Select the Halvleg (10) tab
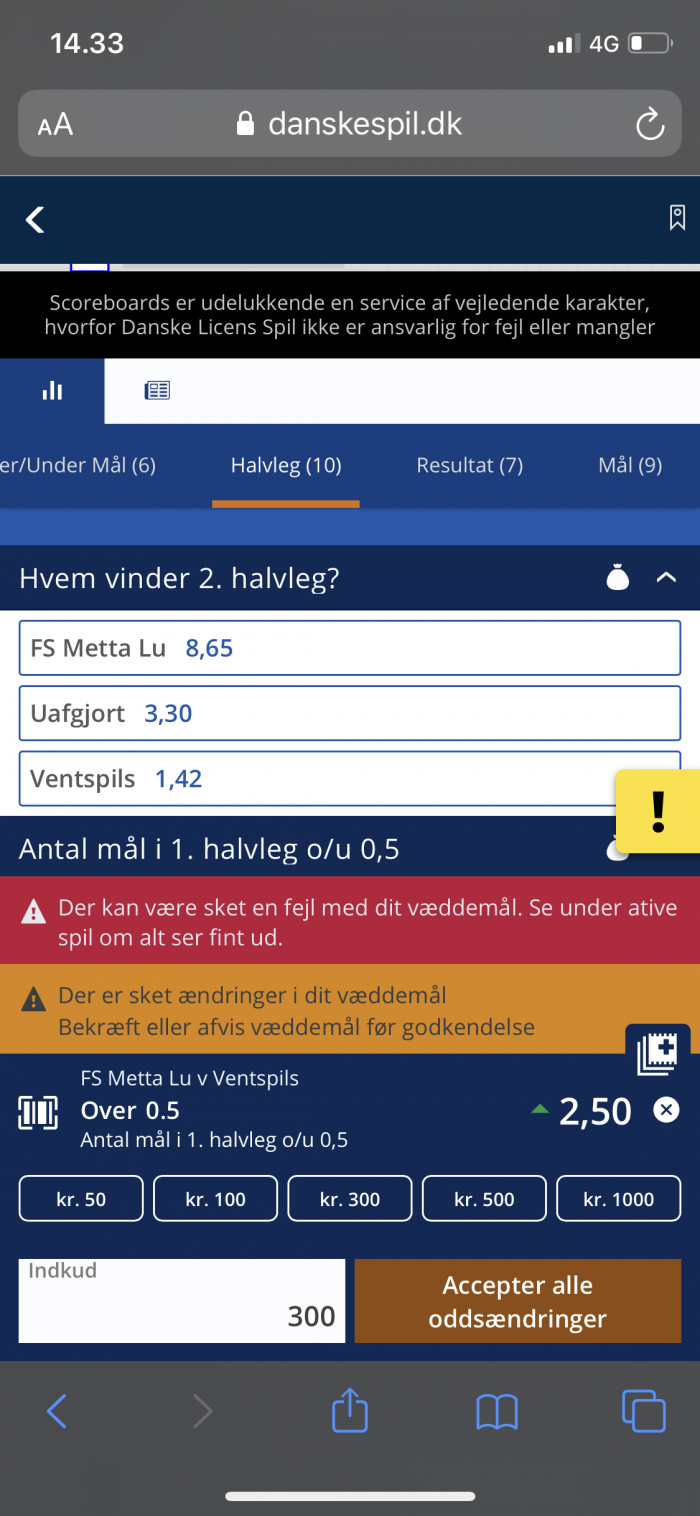The height and width of the screenshot is (1516, 700). click(x=286, y=465)
